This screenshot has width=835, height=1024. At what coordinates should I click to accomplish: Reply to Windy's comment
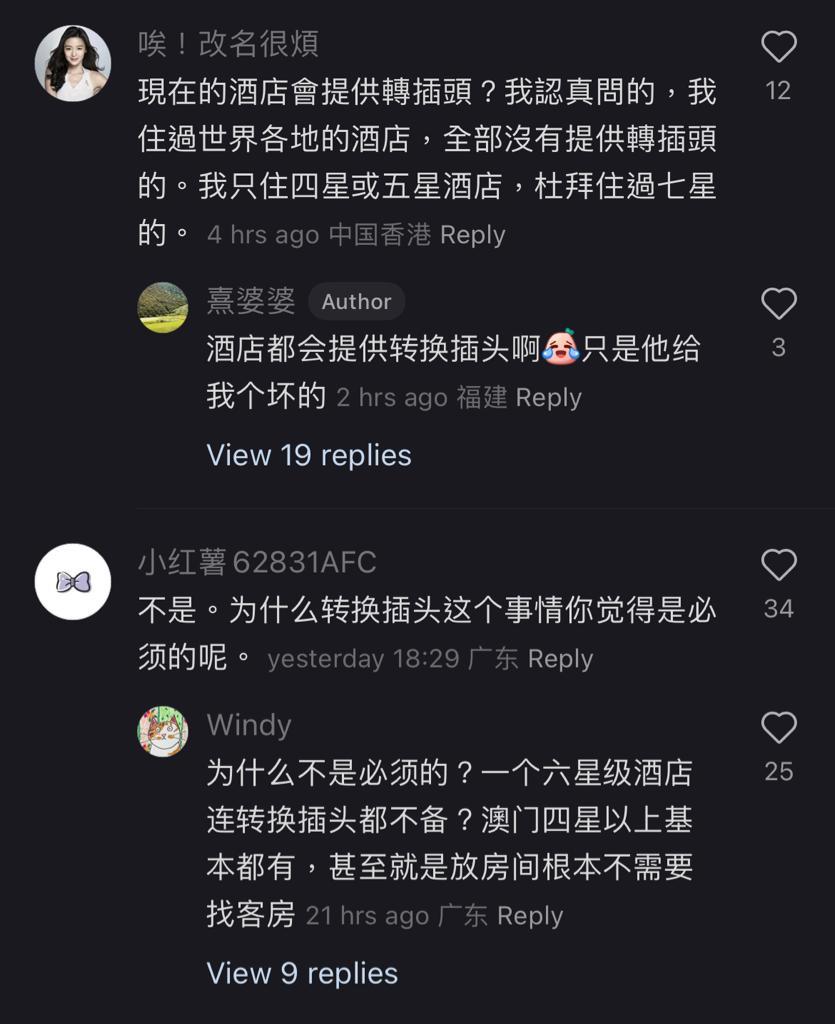tap(530, 916)
